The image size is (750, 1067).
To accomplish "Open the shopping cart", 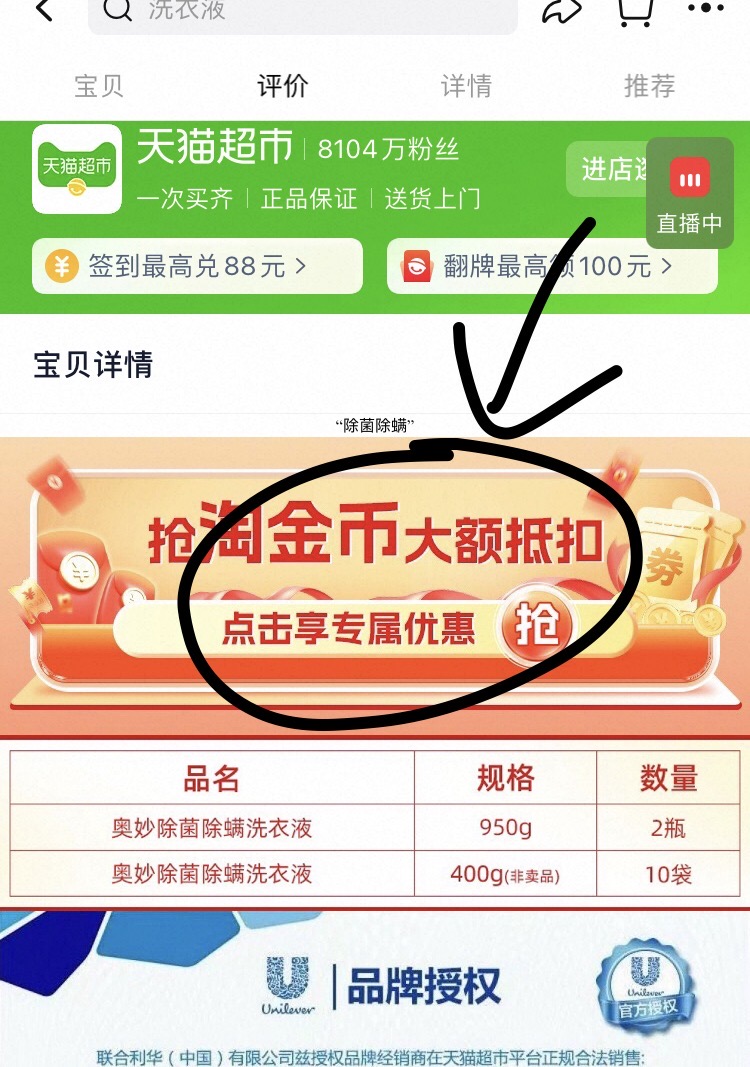I will (x=636, y=11).
